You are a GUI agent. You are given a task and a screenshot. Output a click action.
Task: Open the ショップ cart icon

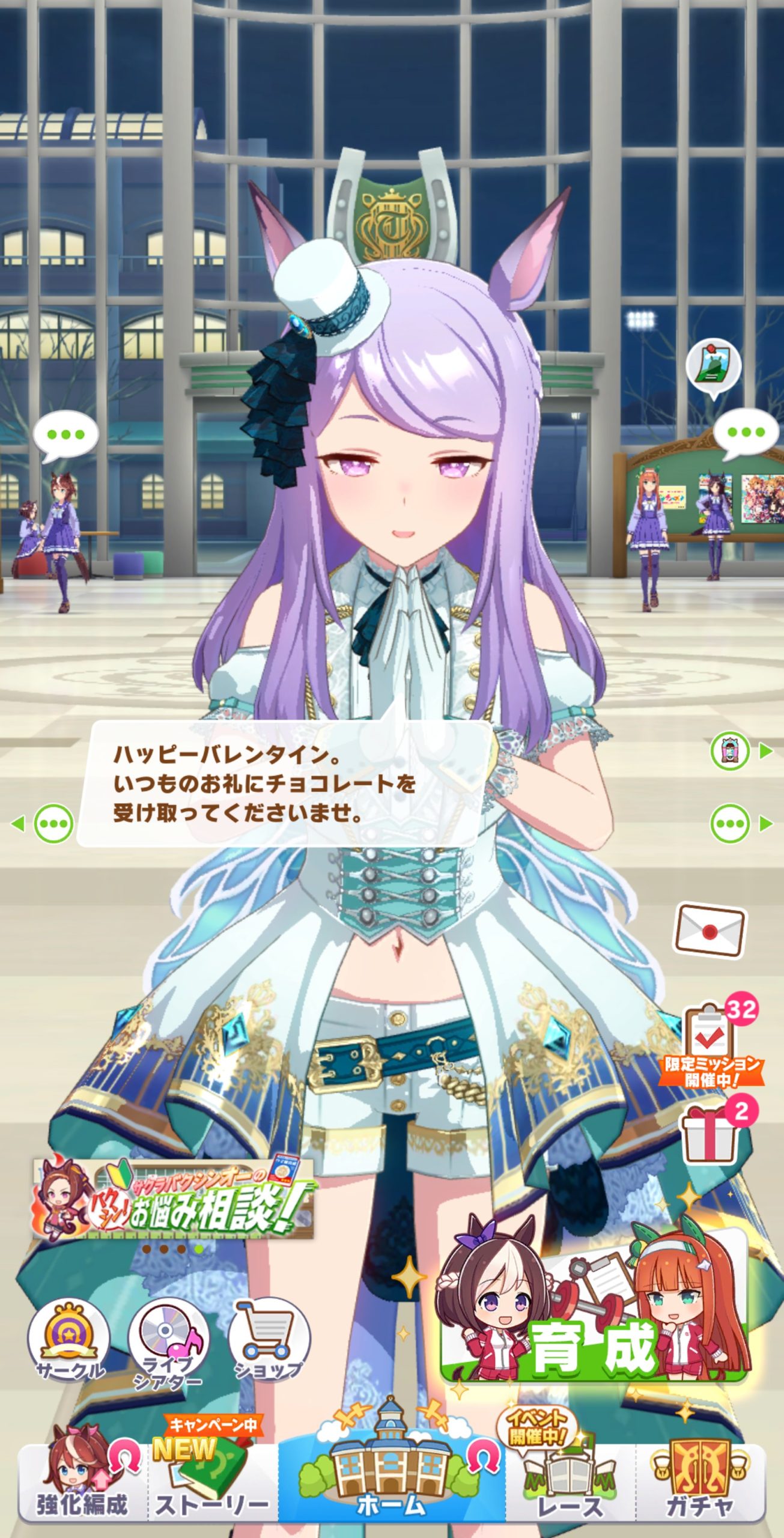(x=269, y=1342)
